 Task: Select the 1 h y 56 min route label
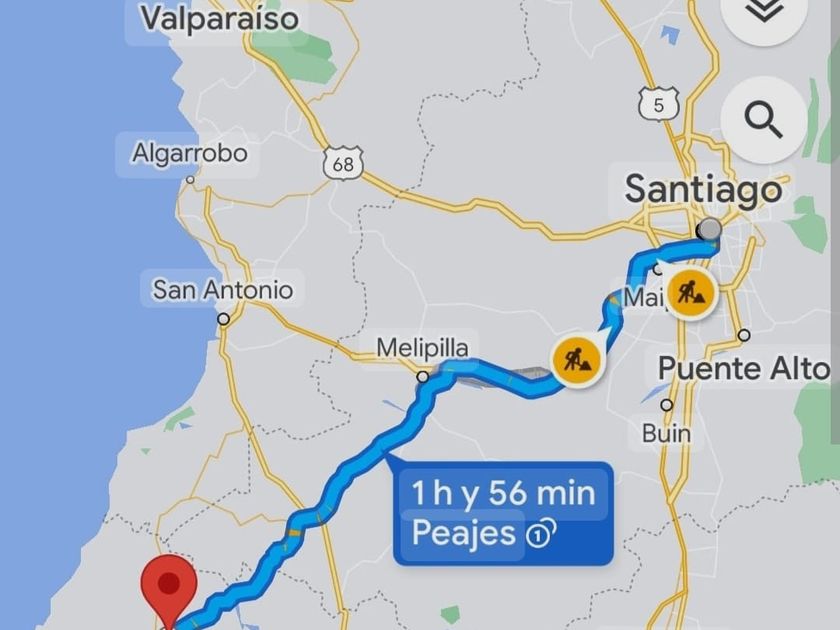(503, 513)
